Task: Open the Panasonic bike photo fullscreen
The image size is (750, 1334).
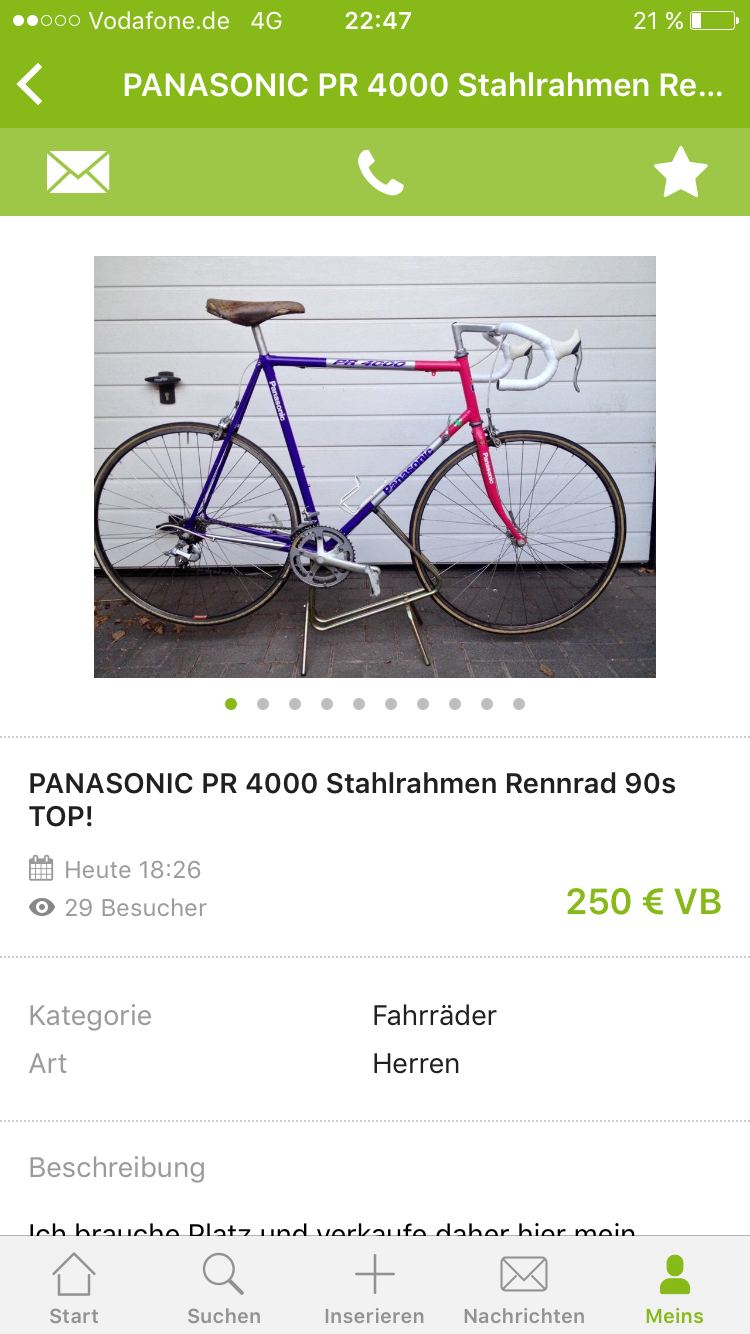Action: pos(375,467)
